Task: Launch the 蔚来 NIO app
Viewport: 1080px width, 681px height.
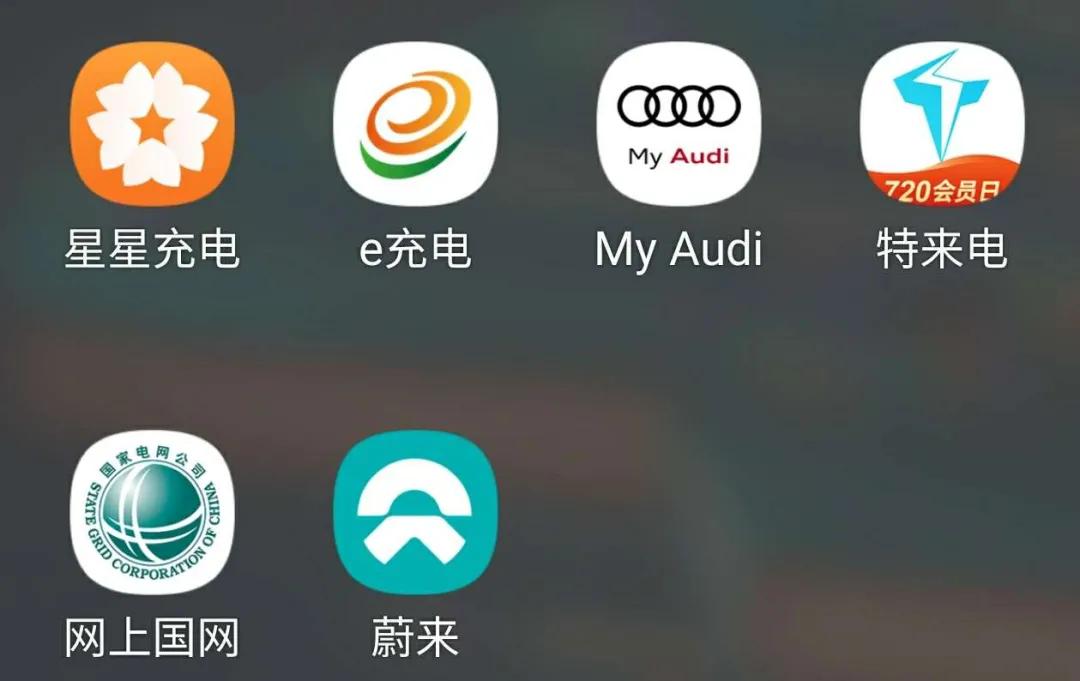Action: pos(415,512)
